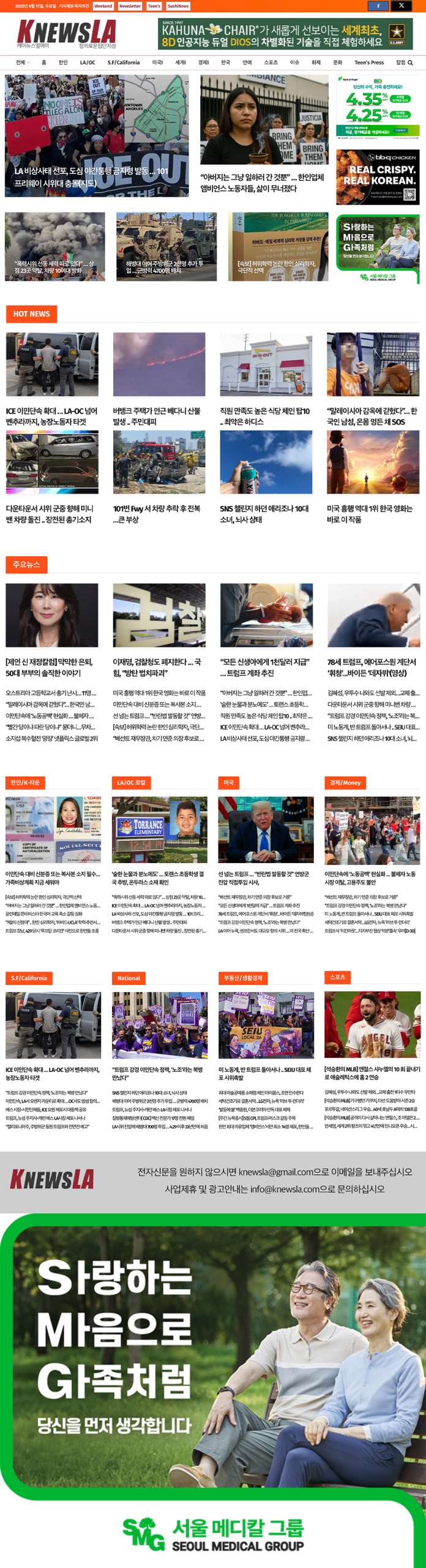Open the Weekend button in top bar
This screenshot has width=426, height=1568.
(x=103, y=6)
